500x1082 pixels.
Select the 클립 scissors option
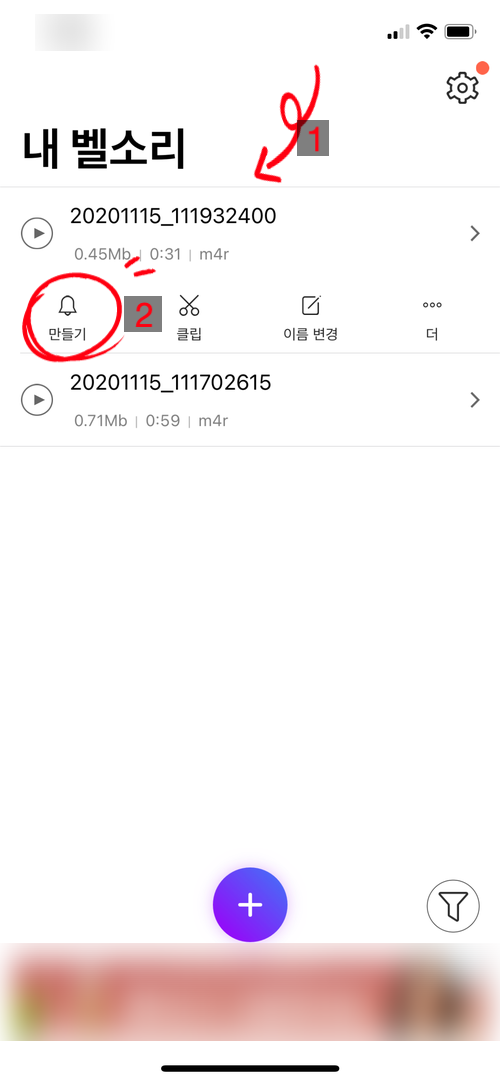click(x=189, y=318)
